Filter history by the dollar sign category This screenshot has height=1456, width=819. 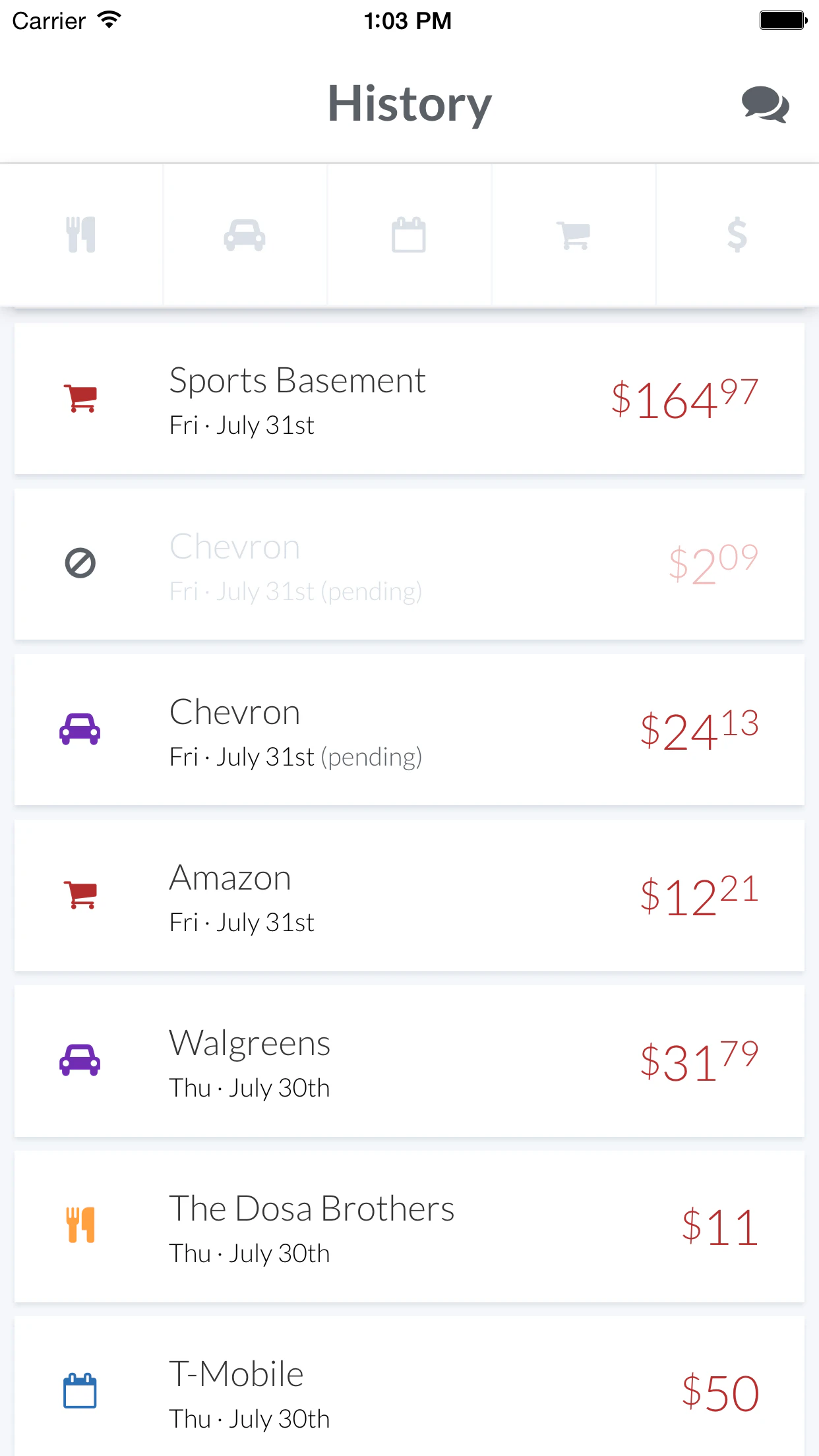[x=737, y=235]
